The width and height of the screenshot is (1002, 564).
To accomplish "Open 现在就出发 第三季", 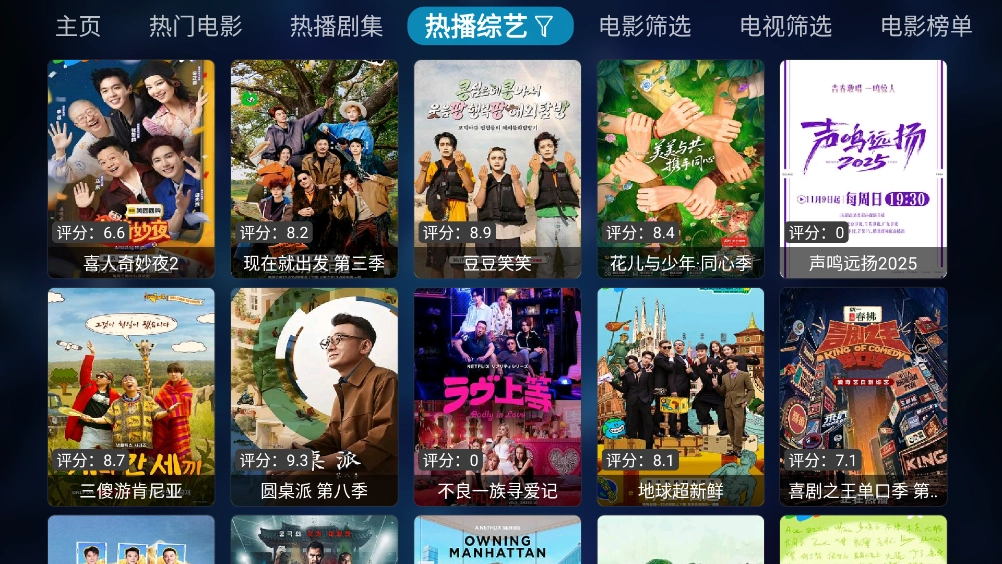I will [314, 168].
